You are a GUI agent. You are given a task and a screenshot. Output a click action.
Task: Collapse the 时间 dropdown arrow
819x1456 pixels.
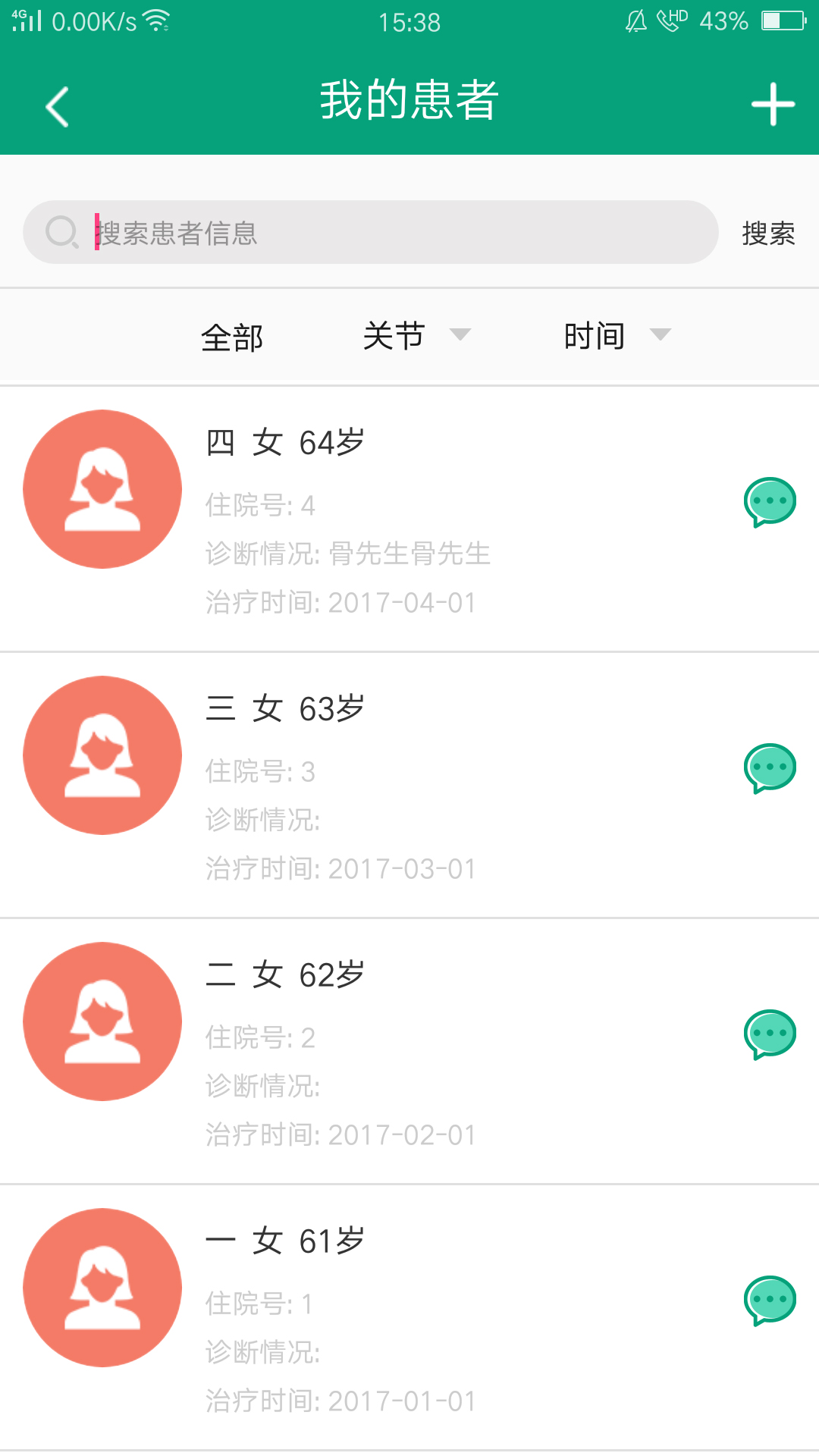[661, 334]
